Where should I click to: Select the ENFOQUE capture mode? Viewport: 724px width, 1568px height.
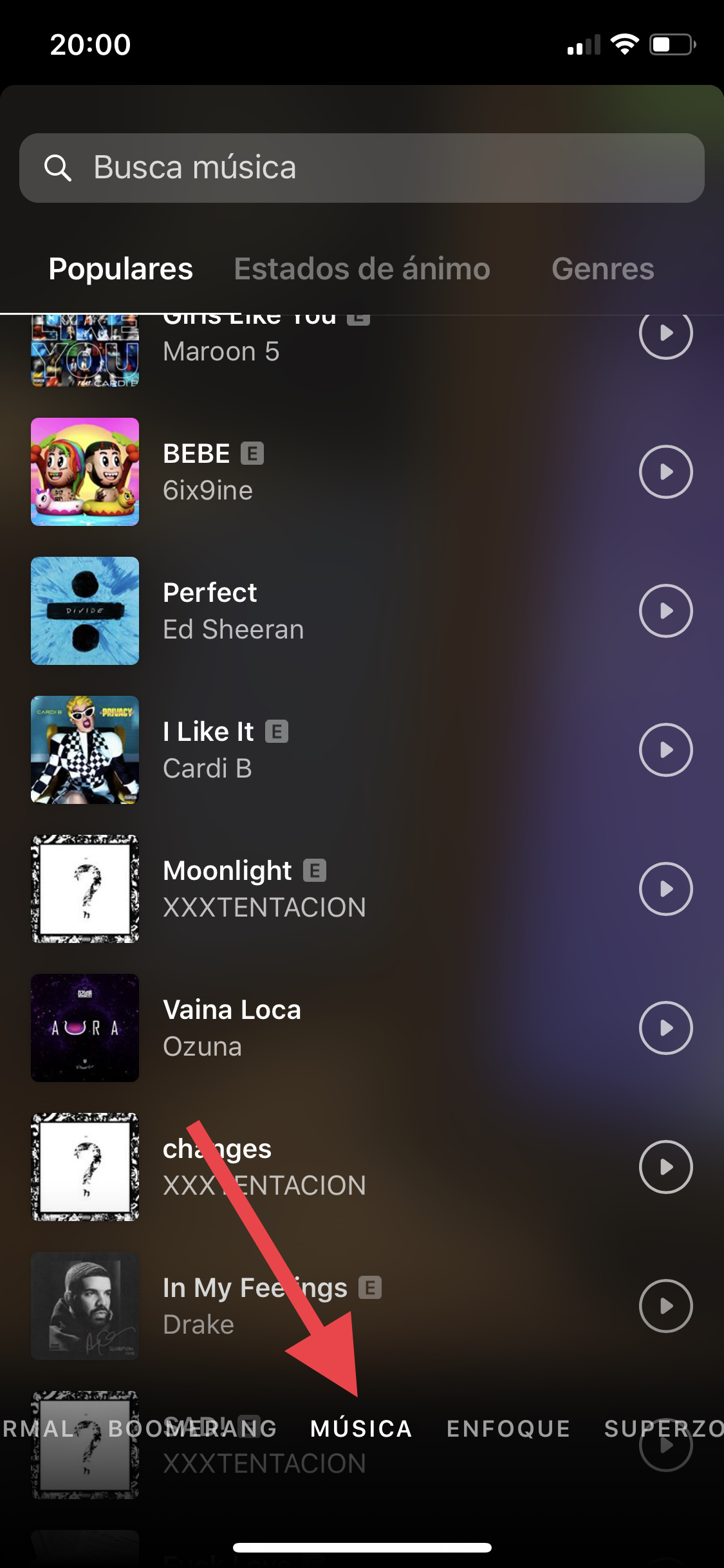[508, 1428]
